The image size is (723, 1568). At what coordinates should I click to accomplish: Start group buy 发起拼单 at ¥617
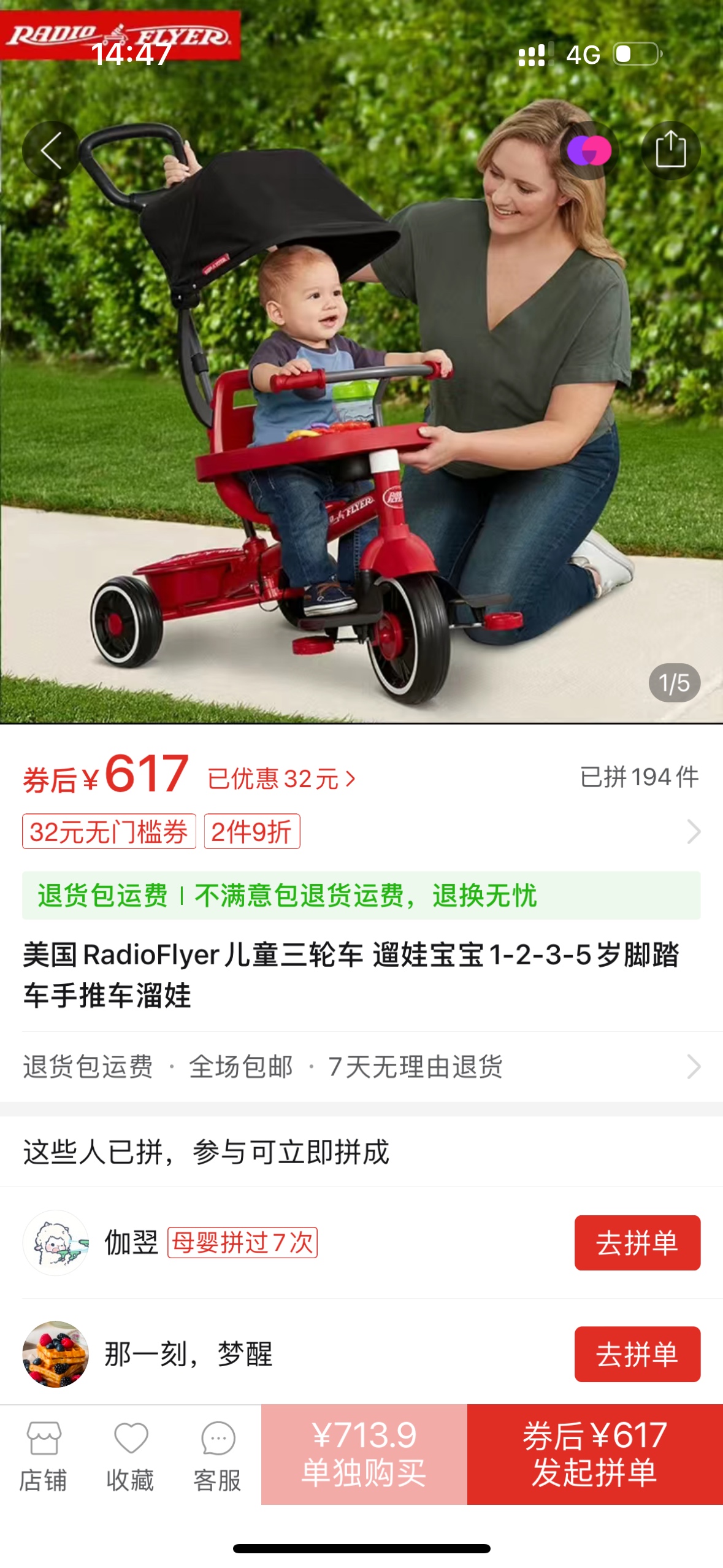pos(594,1454)
